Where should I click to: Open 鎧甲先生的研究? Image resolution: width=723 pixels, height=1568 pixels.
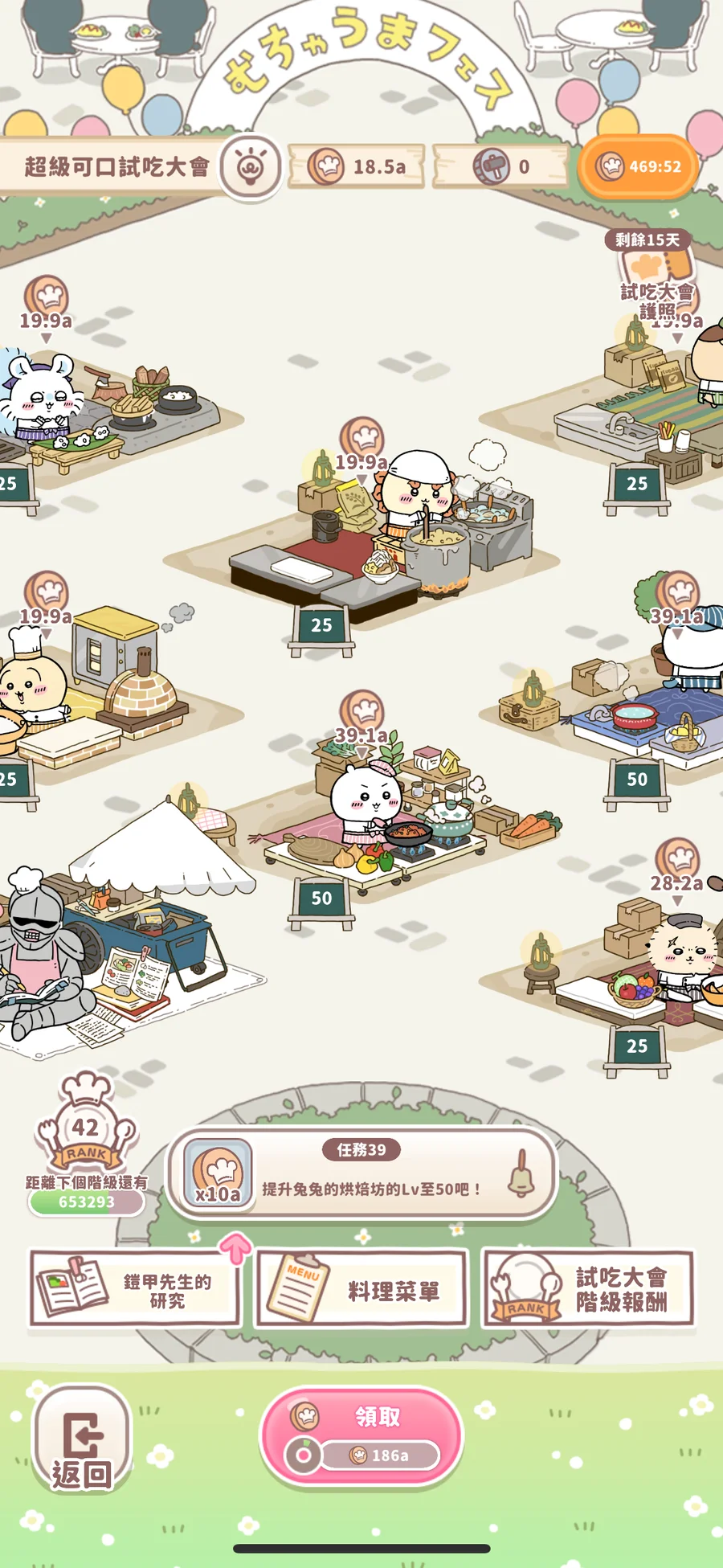point(135,1289)
